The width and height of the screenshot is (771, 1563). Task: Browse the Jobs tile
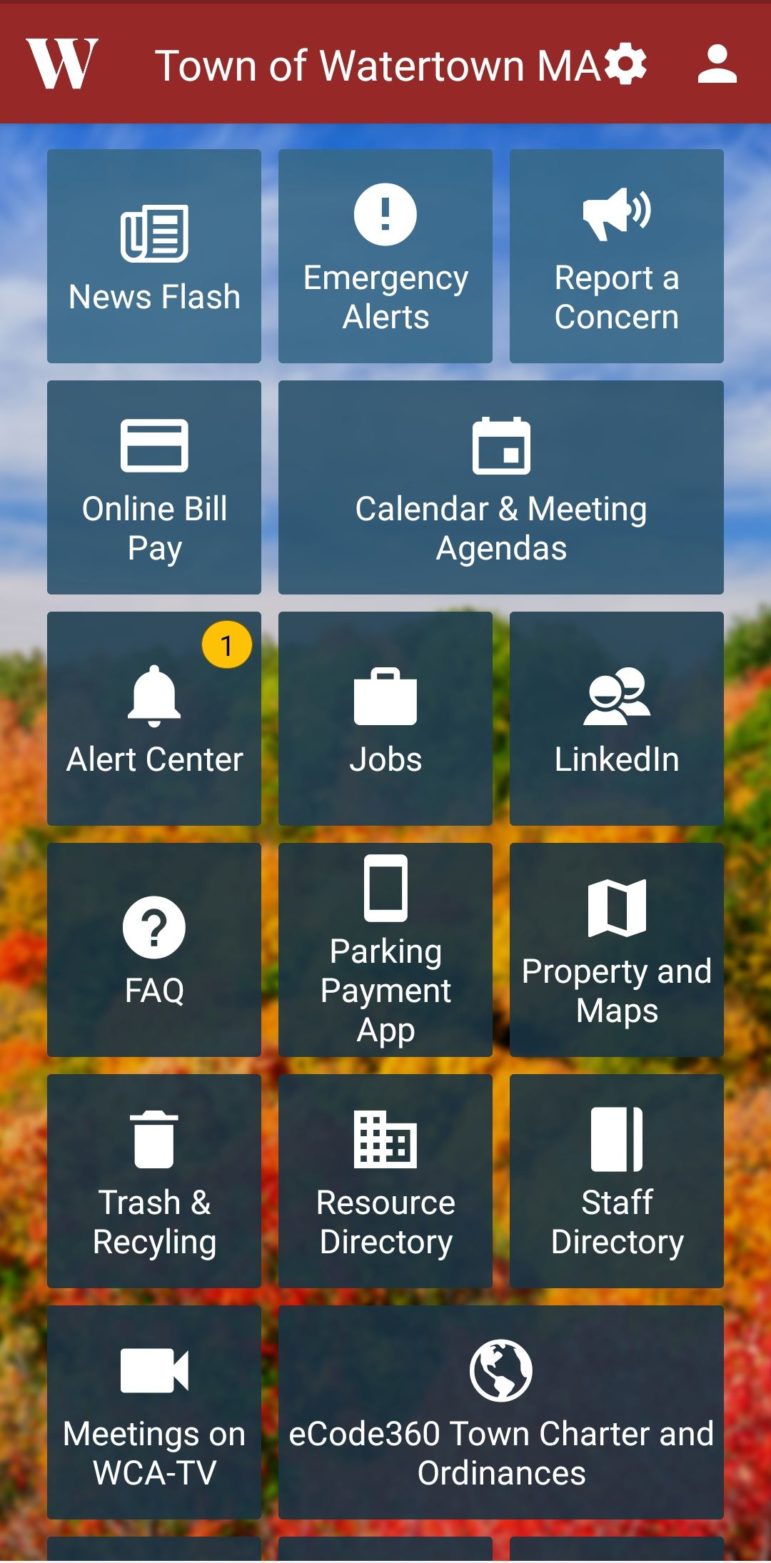[x=385, y=718]
